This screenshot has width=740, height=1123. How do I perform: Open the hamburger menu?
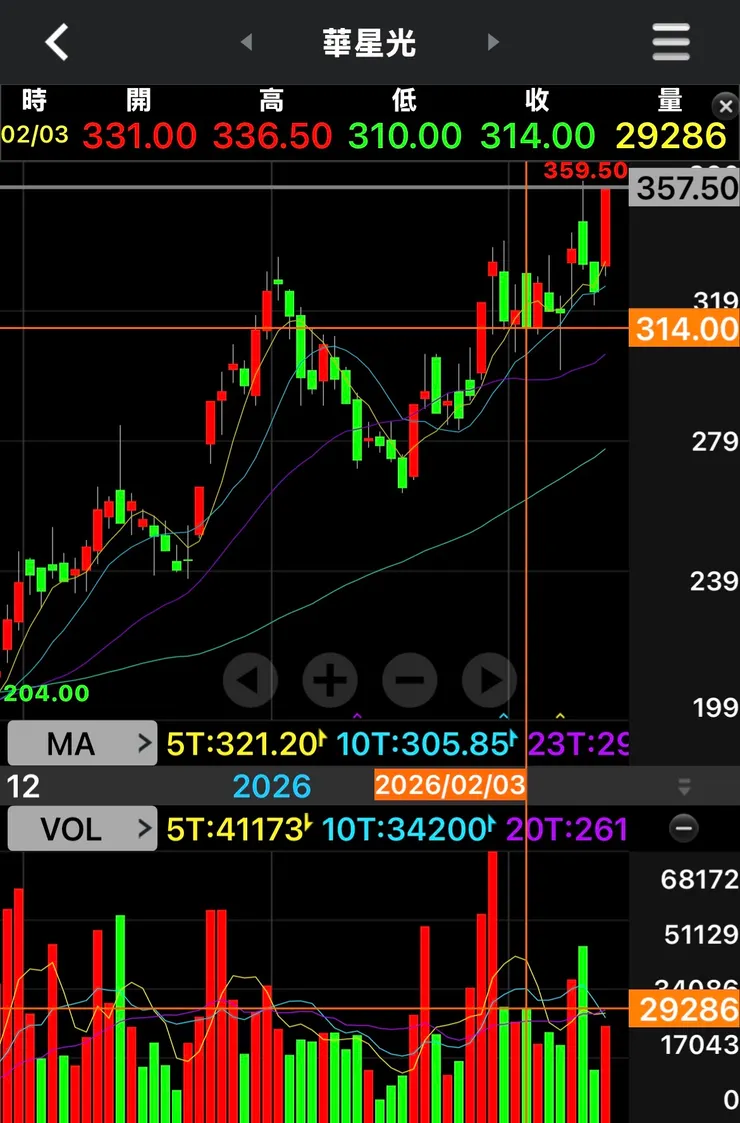coord(671,42)
